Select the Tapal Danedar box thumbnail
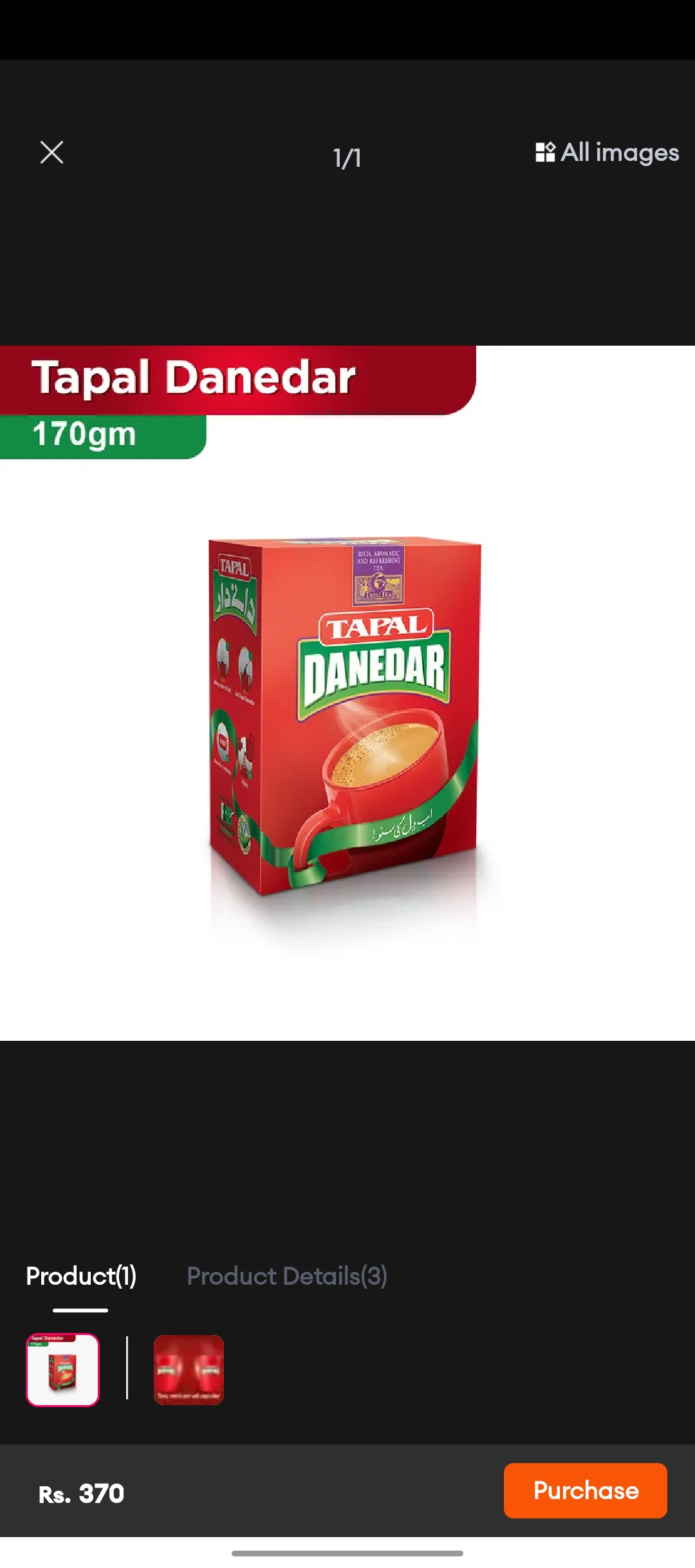The width and height of the screenshot is (695, 1568). point(62,1370)
